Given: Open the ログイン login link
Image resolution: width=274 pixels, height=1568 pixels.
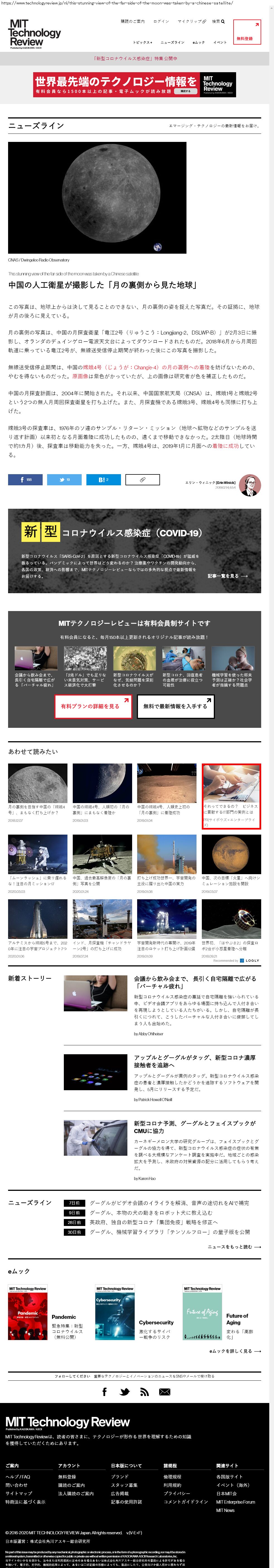Looking at the screenshot, I should (161, 21).
